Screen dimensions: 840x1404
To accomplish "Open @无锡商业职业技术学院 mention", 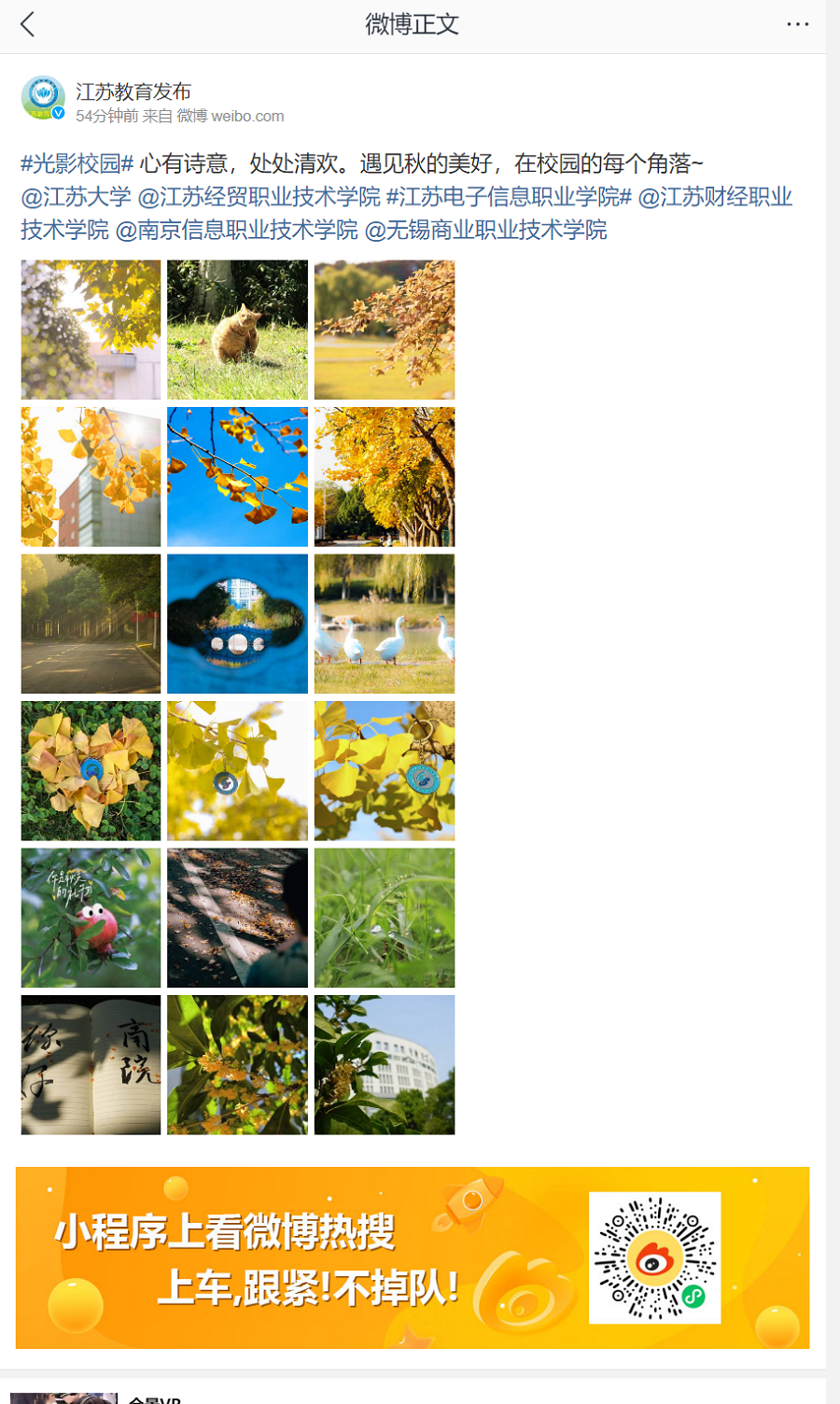I will tap(485, 230).
